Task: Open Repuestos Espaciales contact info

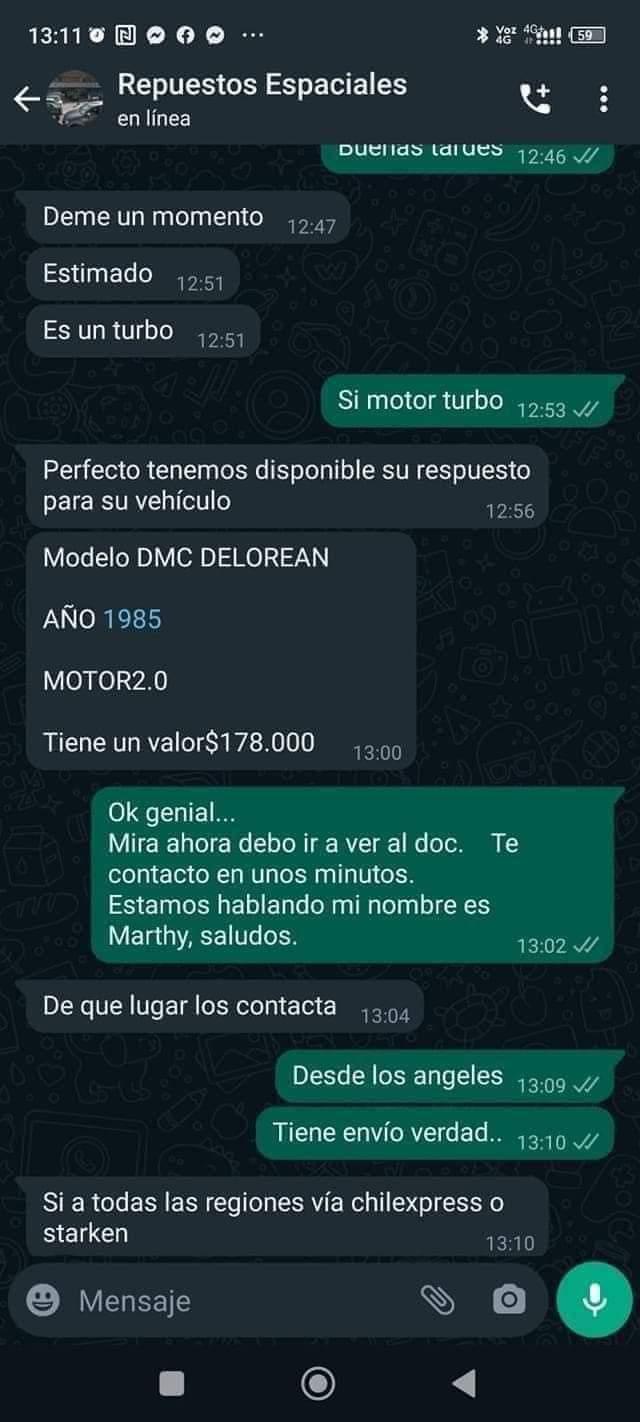Action: click(262, 98)
